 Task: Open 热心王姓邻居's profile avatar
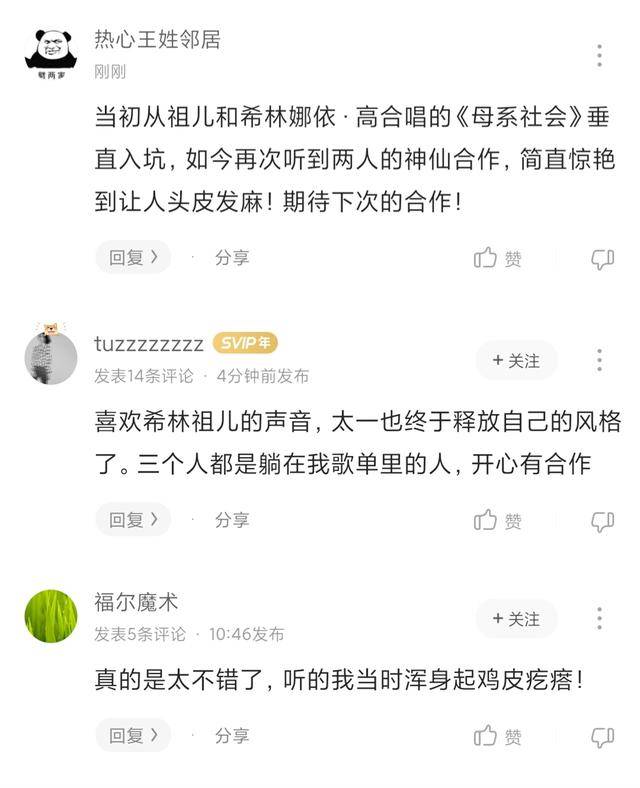[x=50, y=53]
